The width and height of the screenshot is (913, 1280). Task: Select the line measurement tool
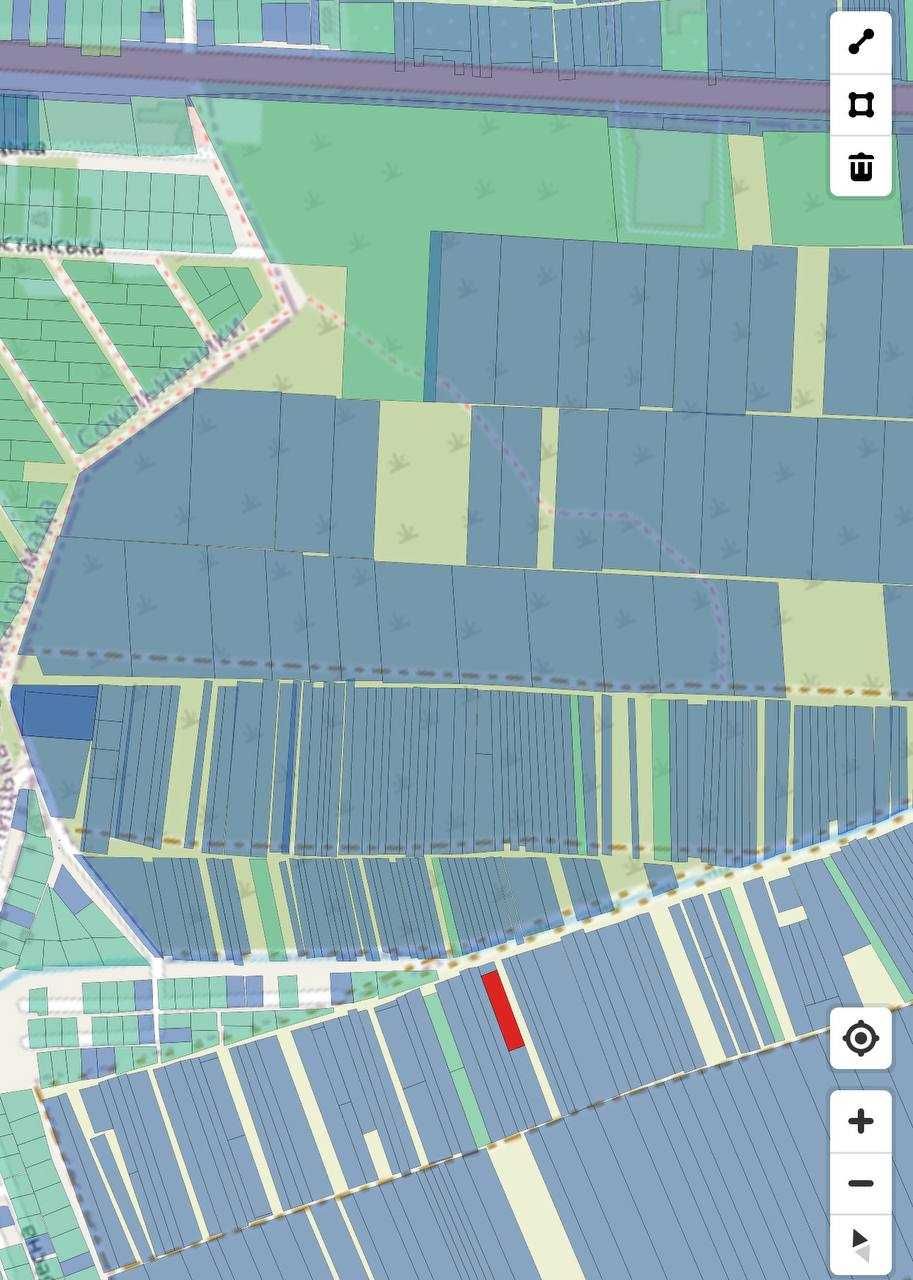click(x=861, y=42)
